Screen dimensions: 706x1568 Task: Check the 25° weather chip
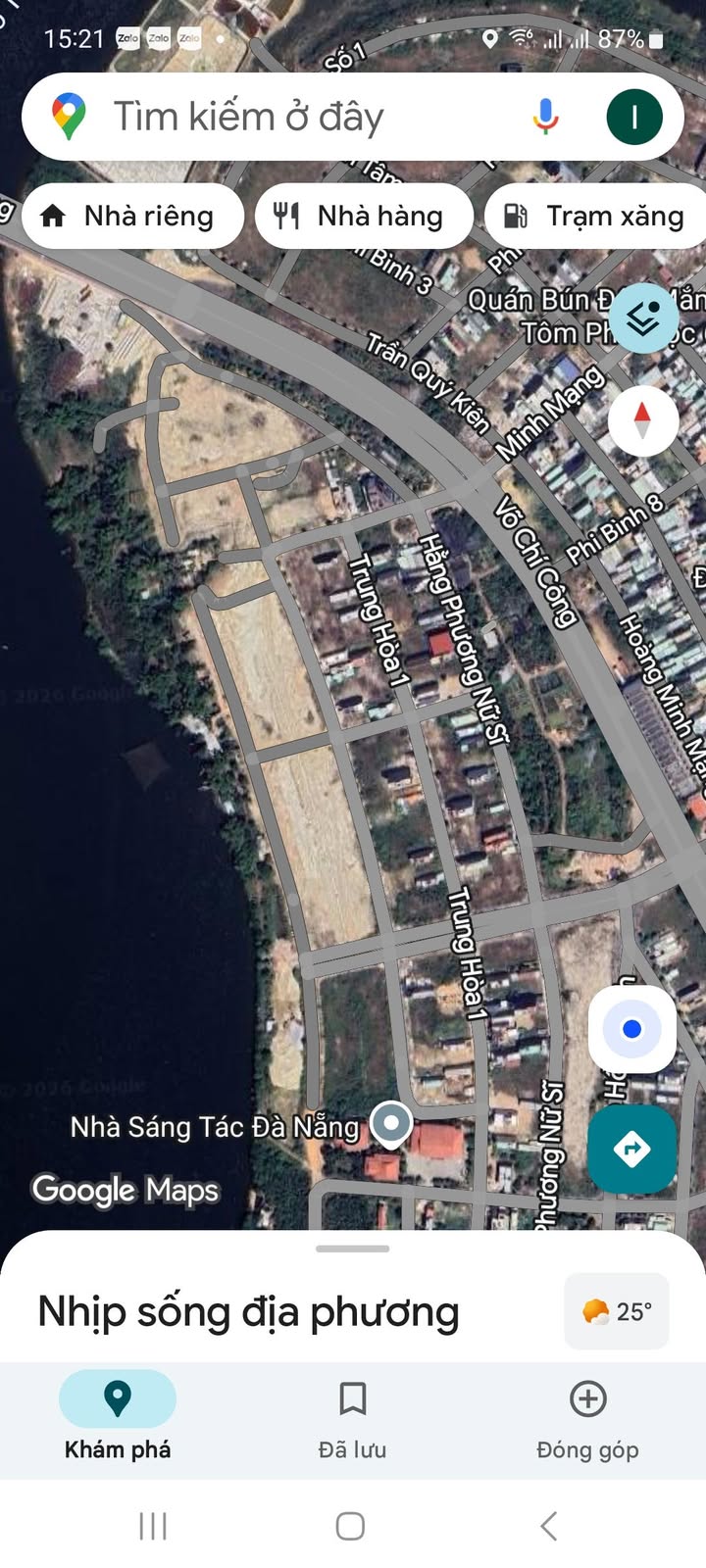(617, 1311)
